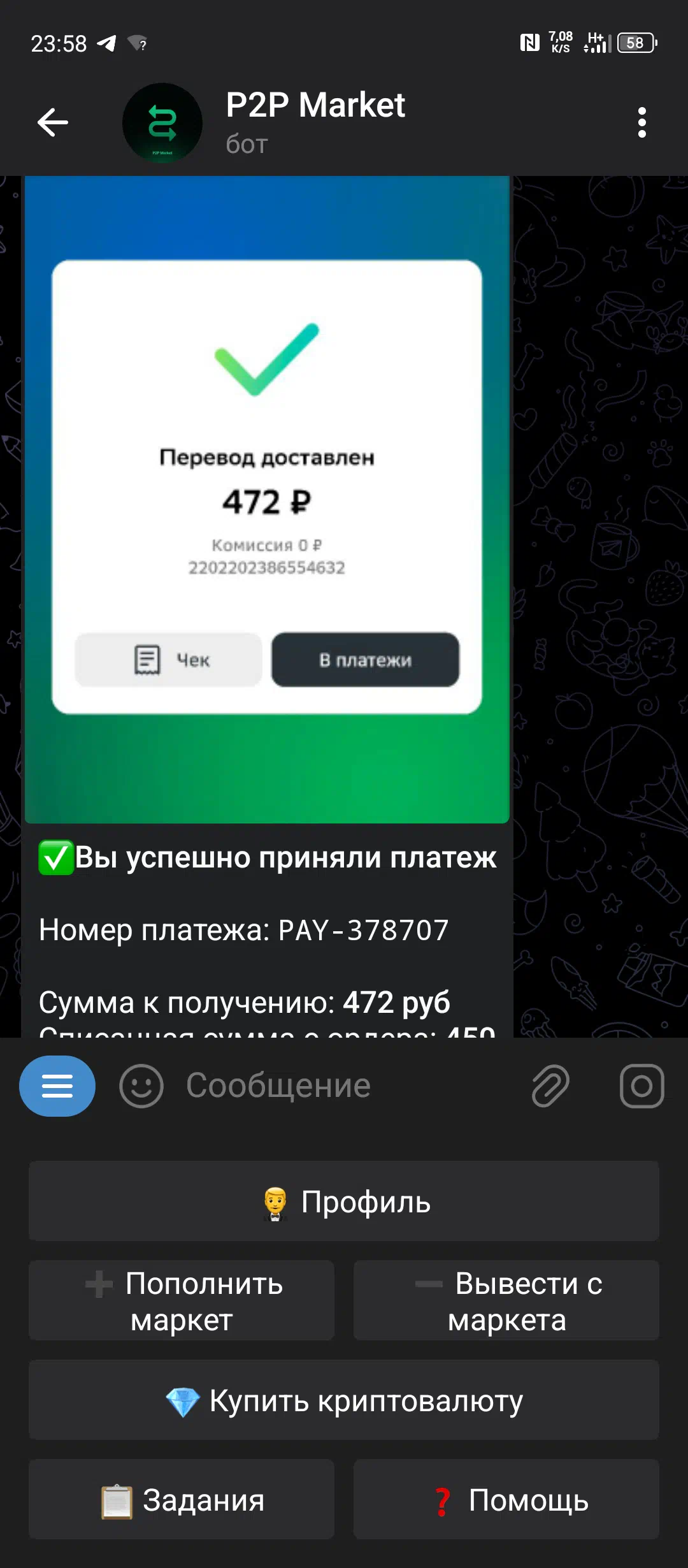Toggle the bot menu button
Screen dimensions: 688x1568
click(x=57, y=1085)
